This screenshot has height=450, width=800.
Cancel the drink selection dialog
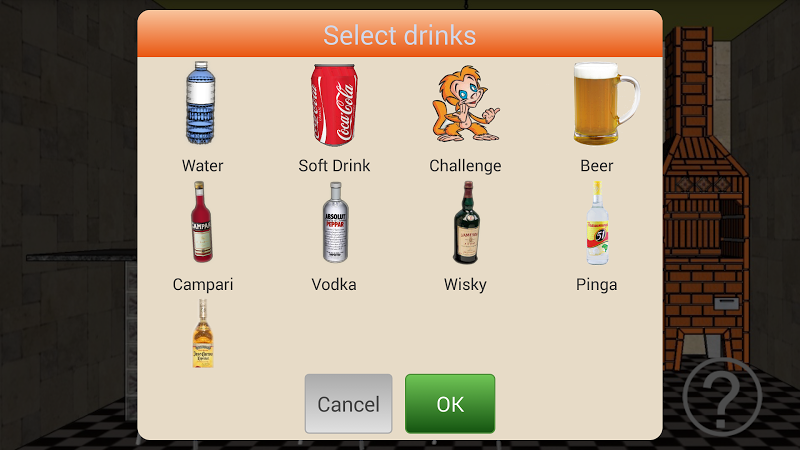(348, 404)
